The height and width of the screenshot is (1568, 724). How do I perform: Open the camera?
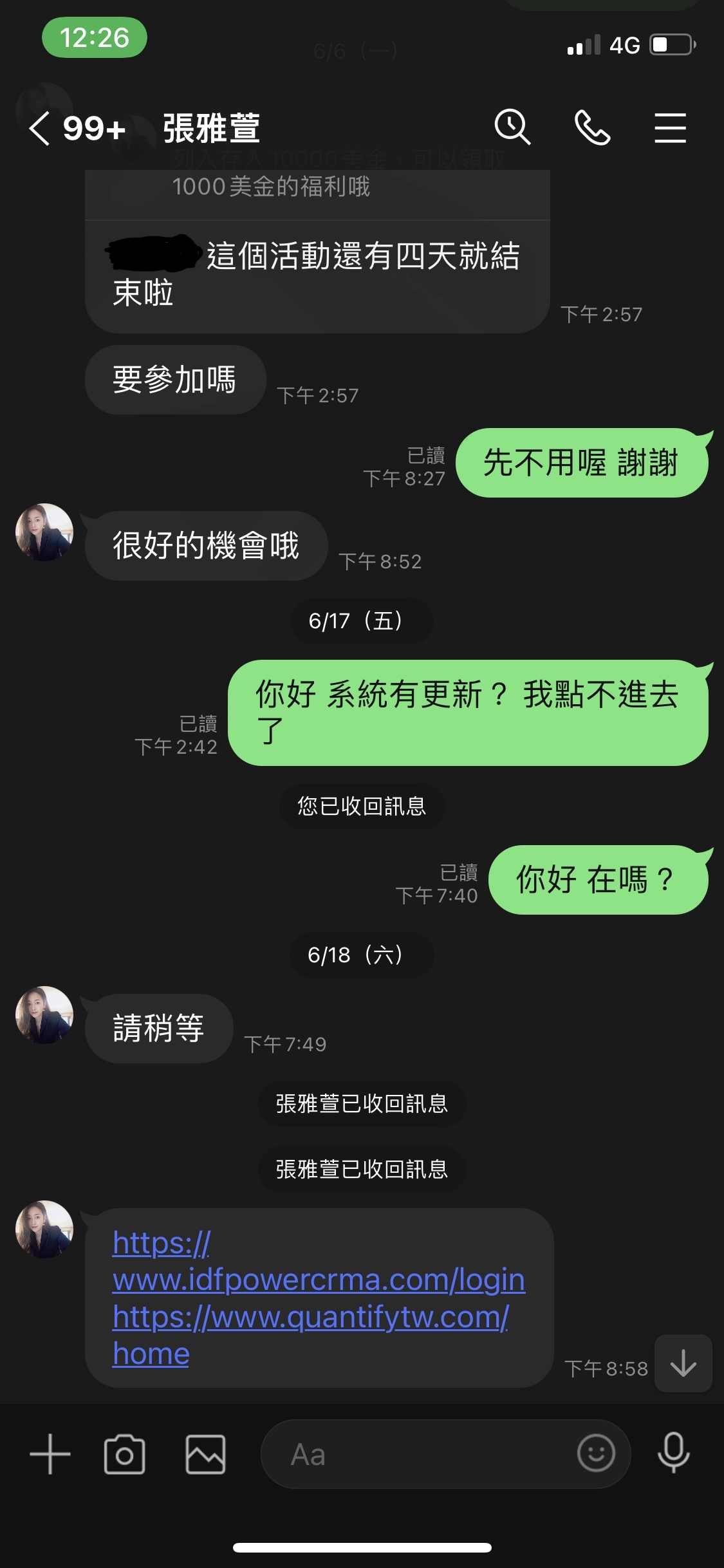pyautogui.click(x=124, y=1454)
